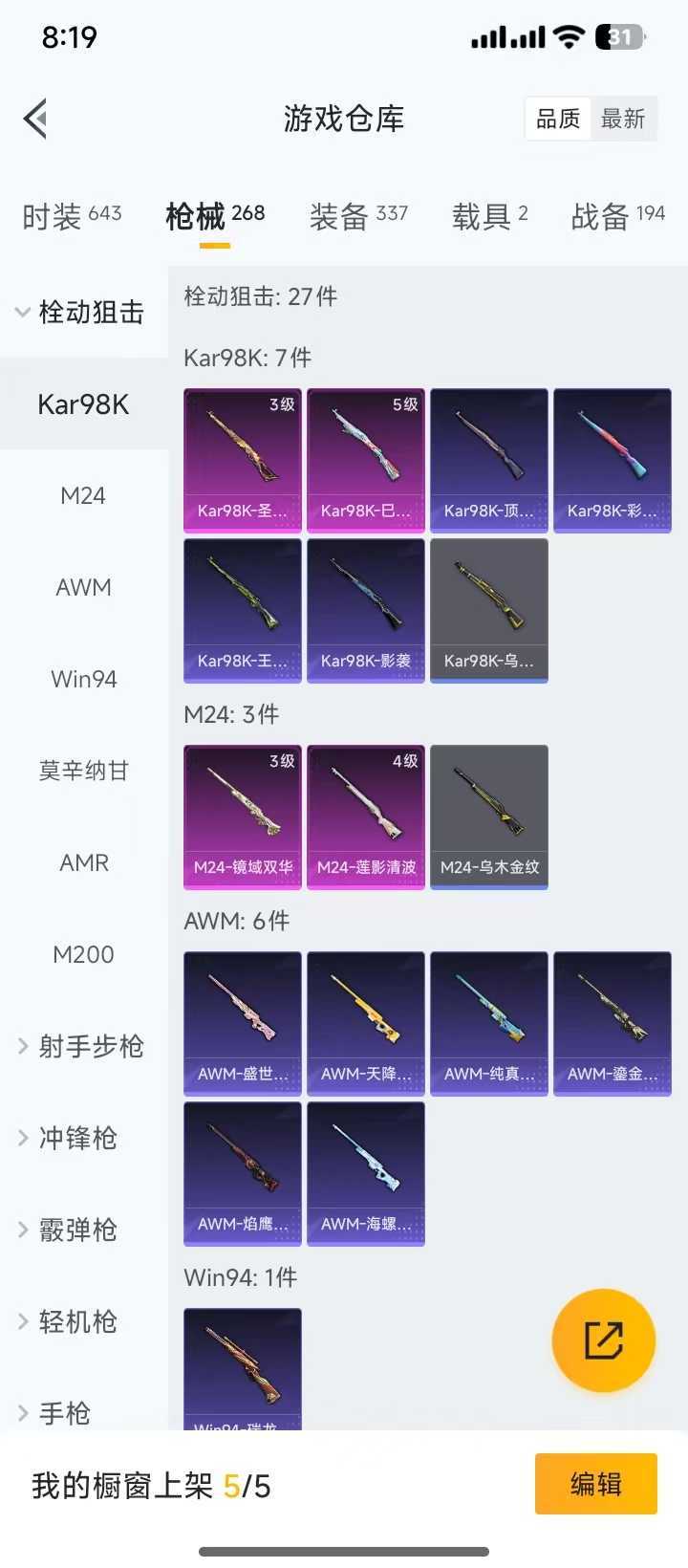Tap the yellow floating share button
The image size is (688, 1568).
(604, 1340)
